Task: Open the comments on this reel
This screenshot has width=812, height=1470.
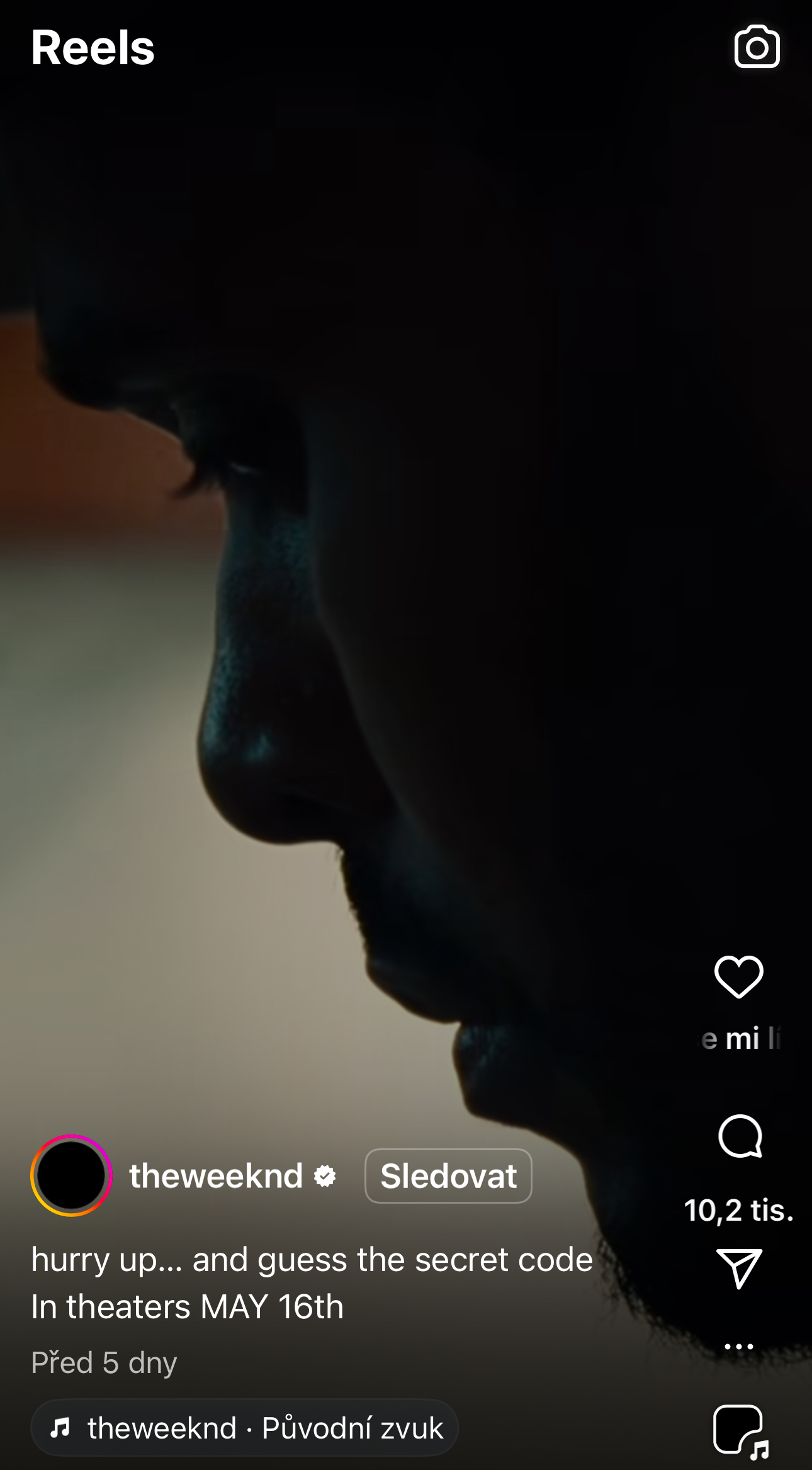Action: (740, 1137)
